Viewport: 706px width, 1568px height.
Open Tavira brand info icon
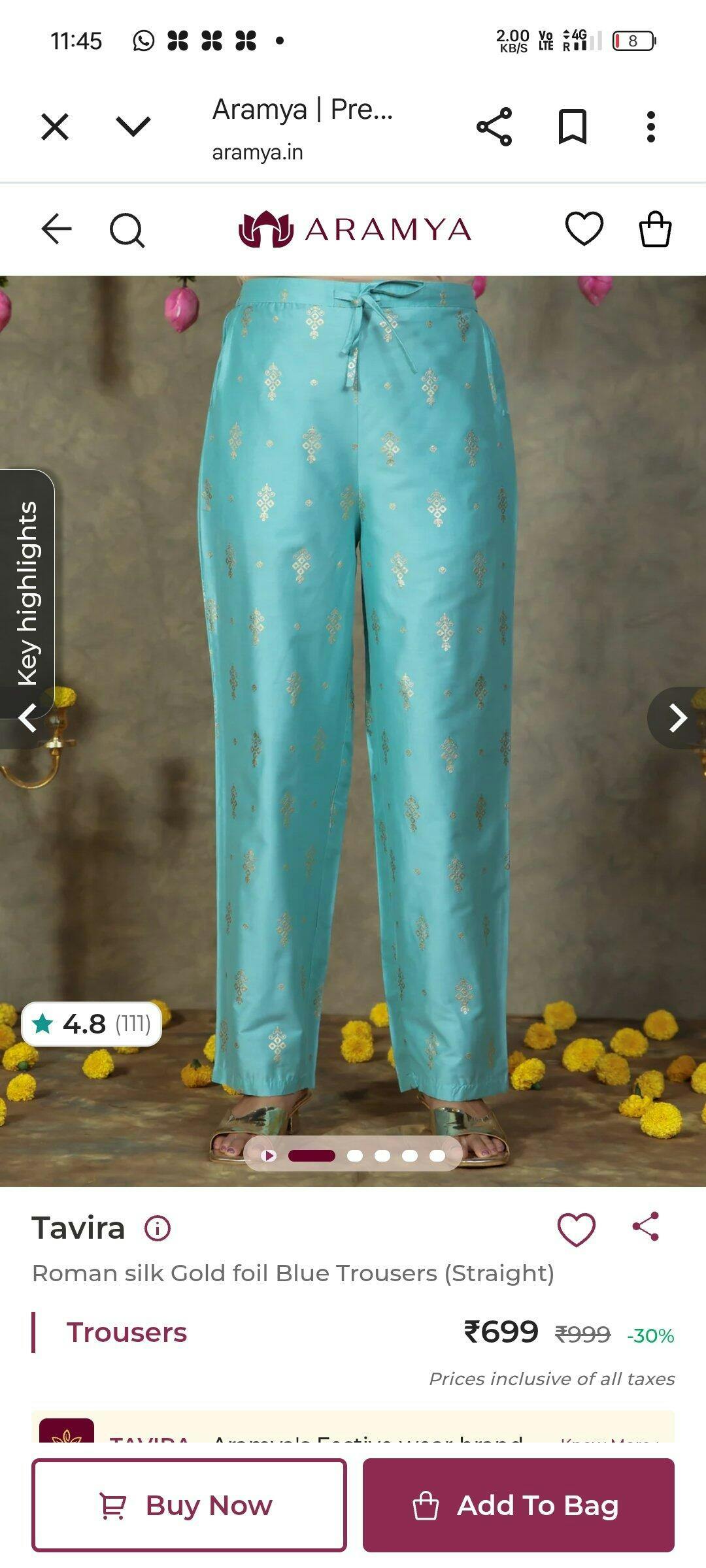[158, 1228]
